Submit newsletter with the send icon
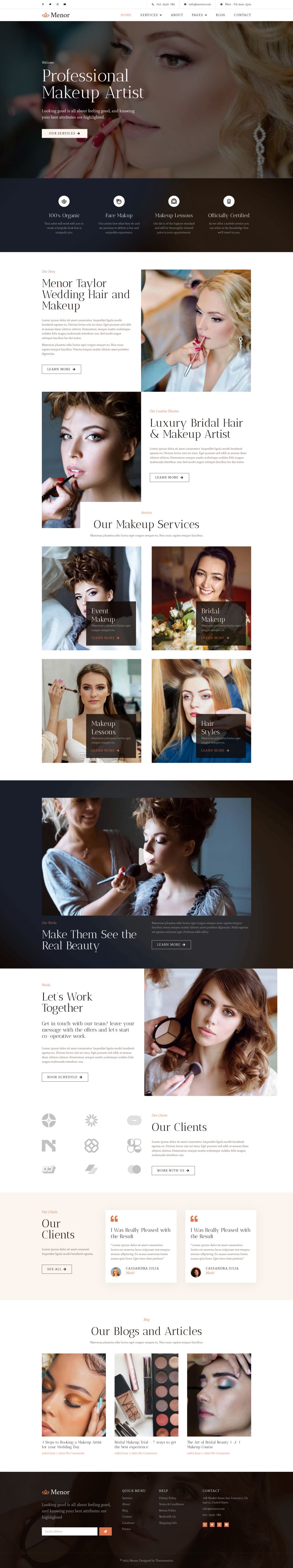The height and width of the screenshot is (1568, 293). point(105,1531)
